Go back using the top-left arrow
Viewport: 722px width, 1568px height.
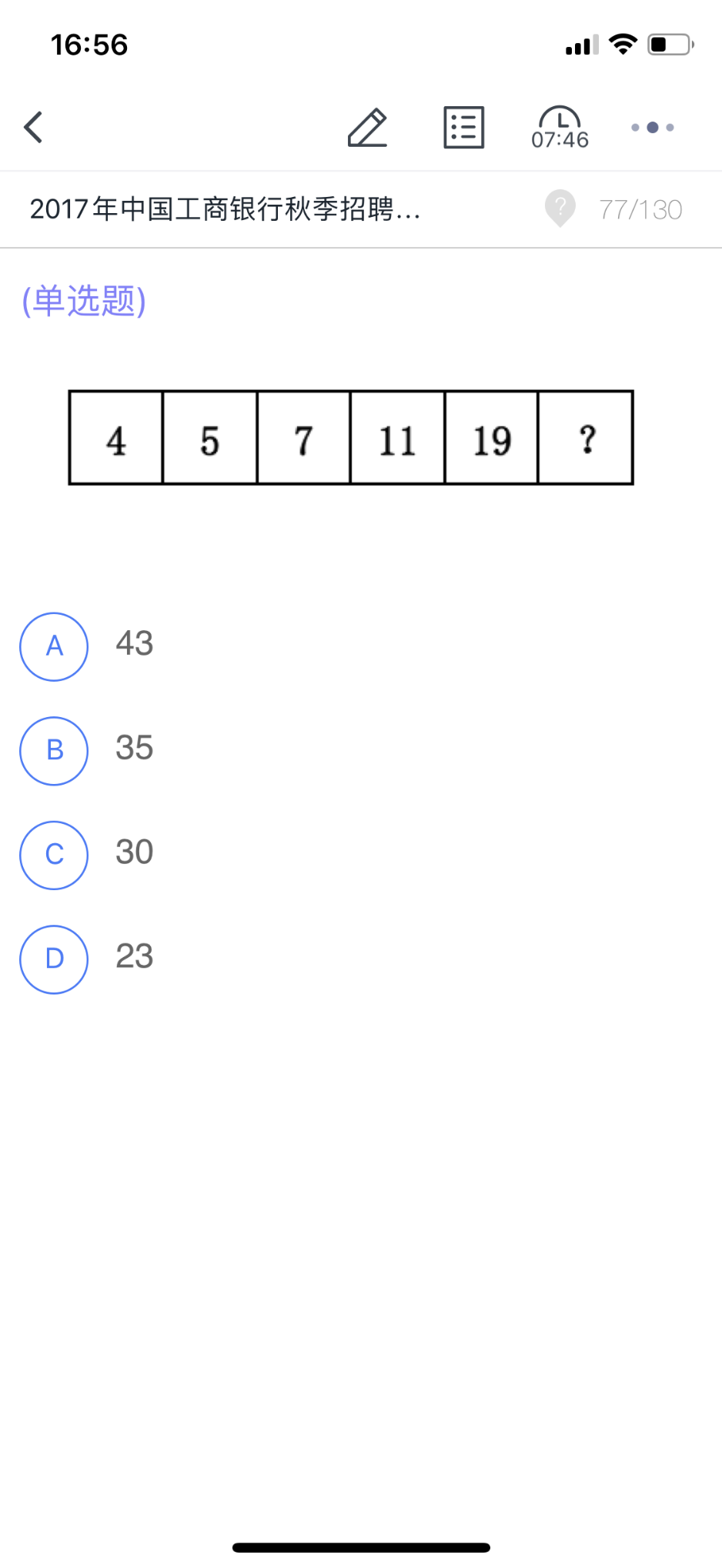coord(33,127)
